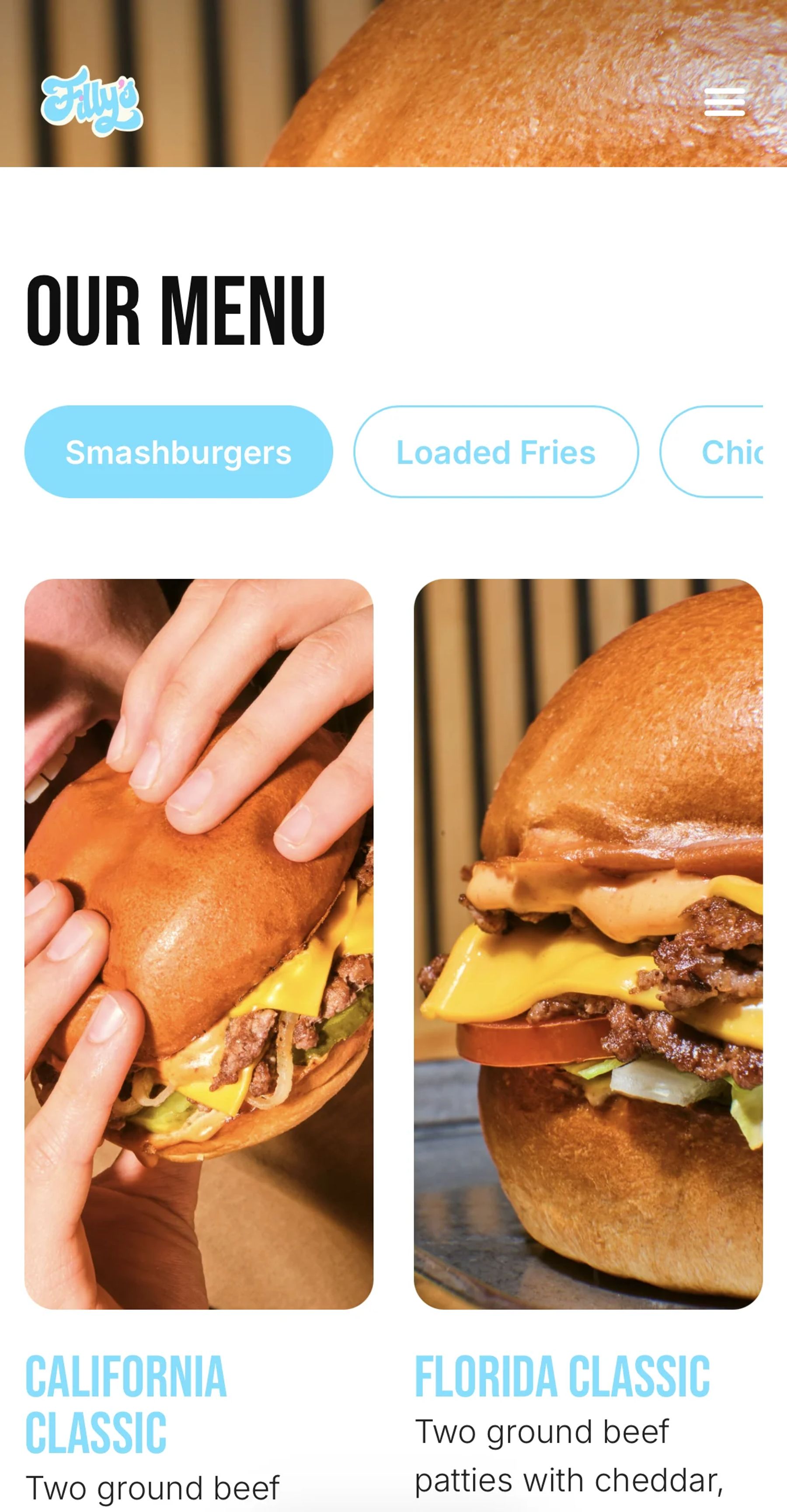Image resolution: width=787 pixels, height=1512 pixels.
Task: Open the Florida Classic burger card
Action: (x=588, y=944)
